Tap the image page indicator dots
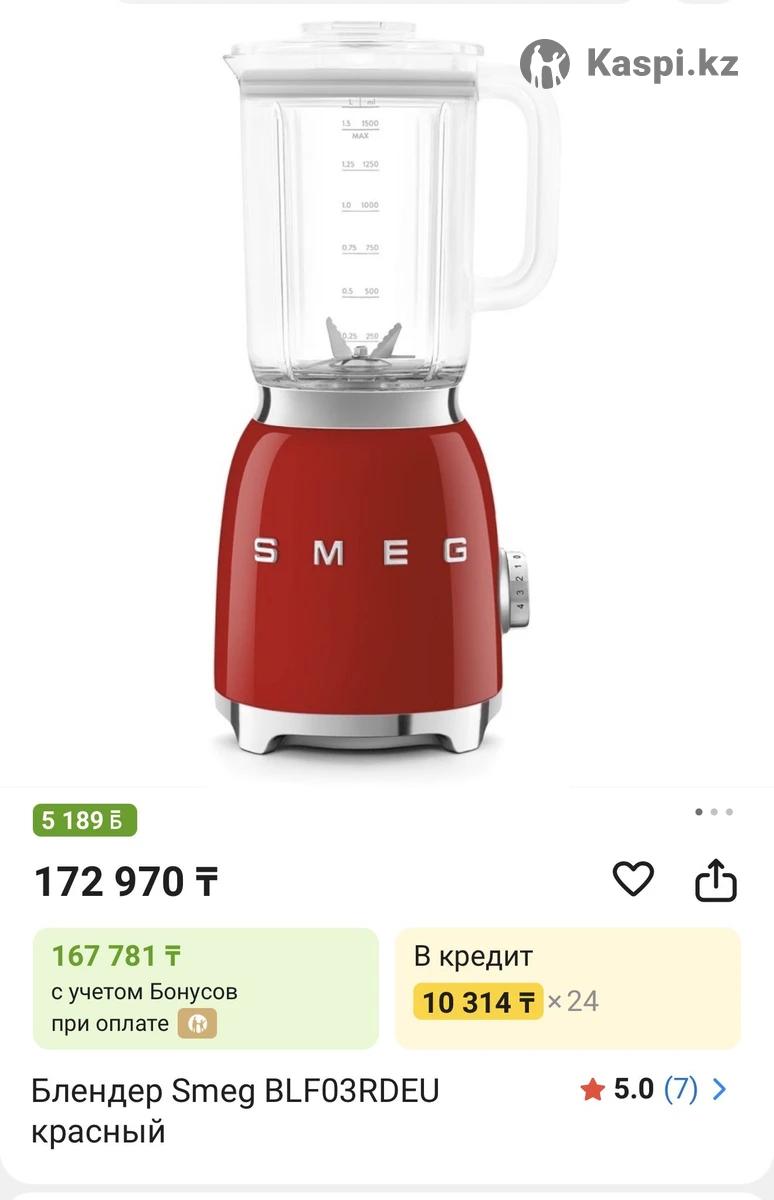 click(714, 812)
